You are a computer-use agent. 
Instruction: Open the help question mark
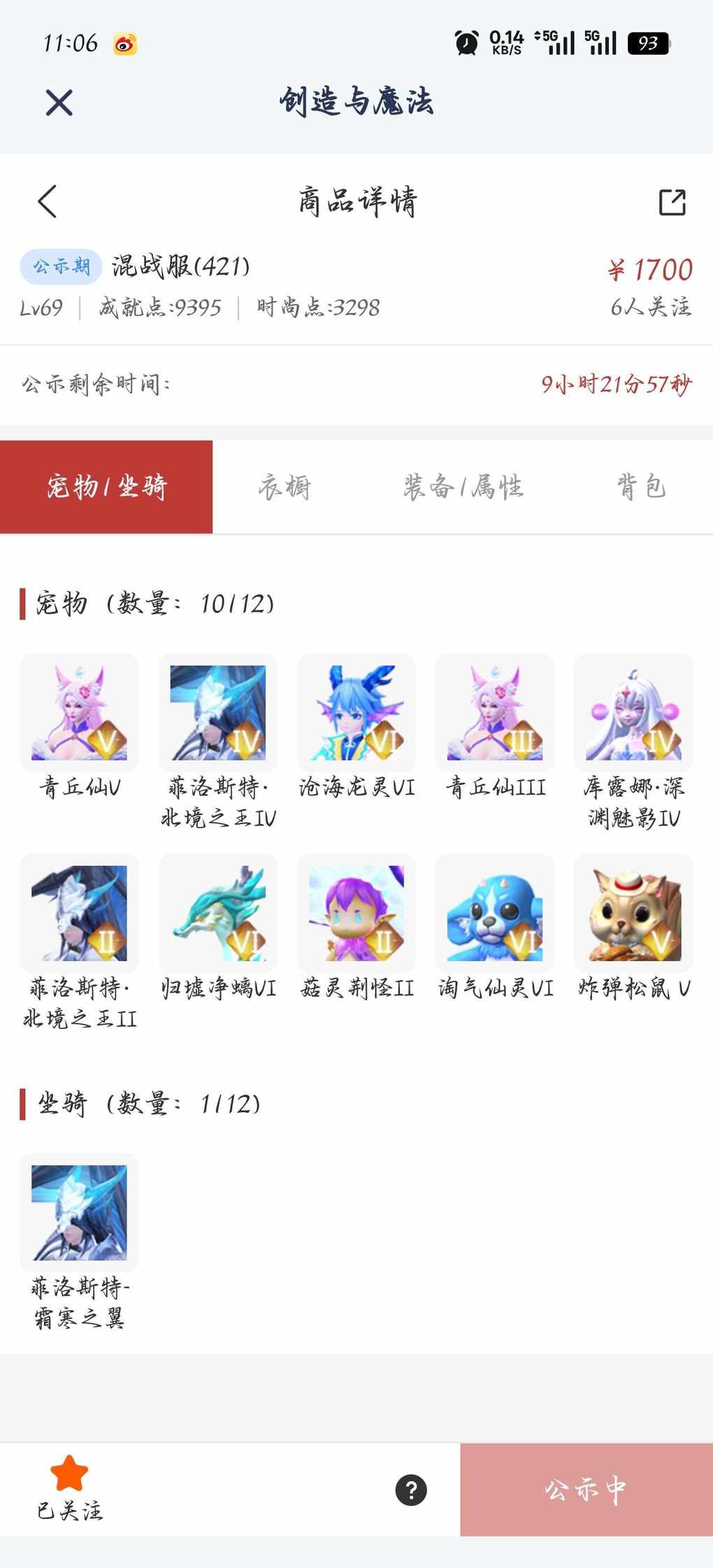coord(411,1490)
